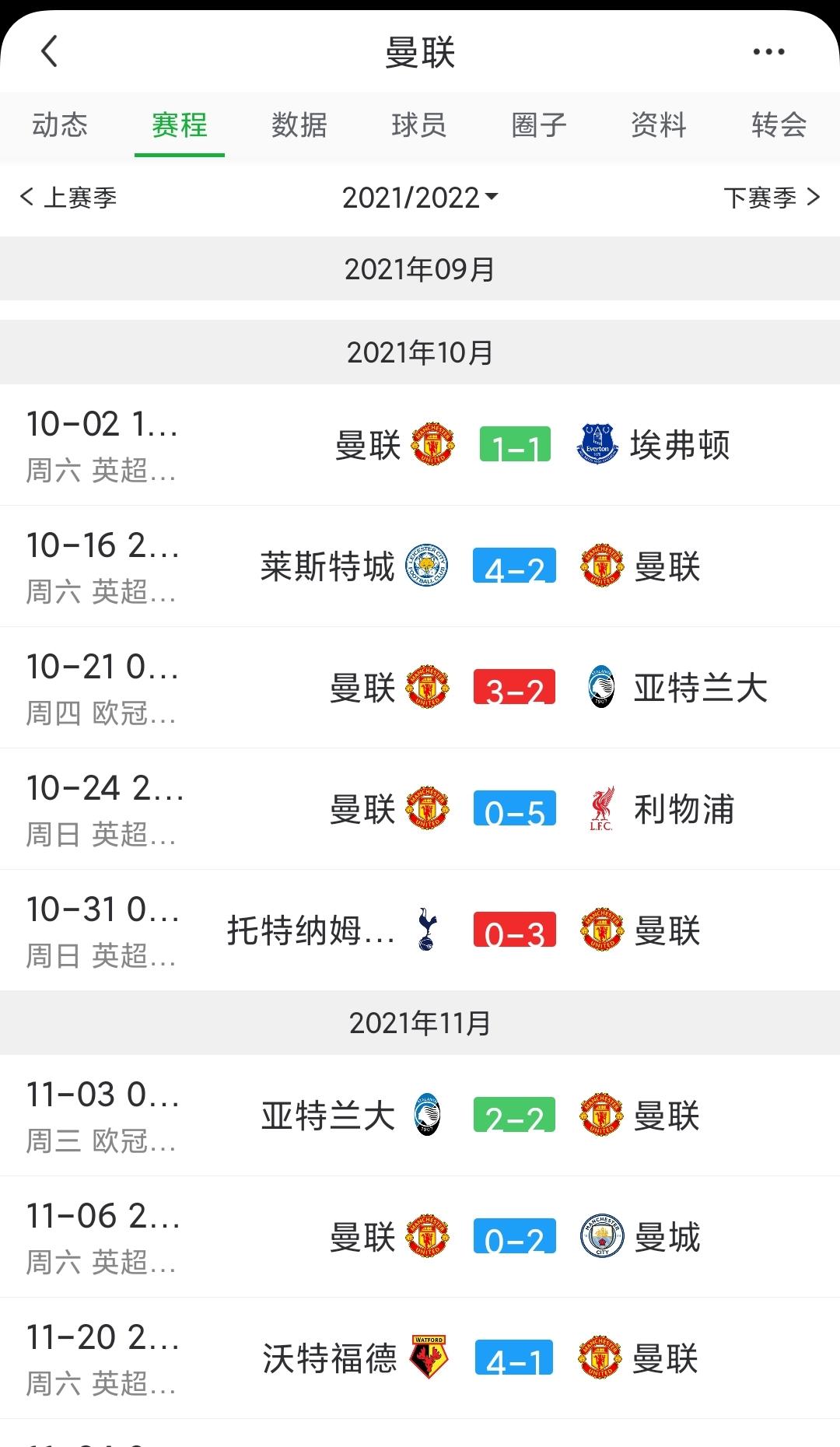Viewport: 840px width, 1447px height.
Task: Switch to the 数据 tab
Action: point(299,124)
